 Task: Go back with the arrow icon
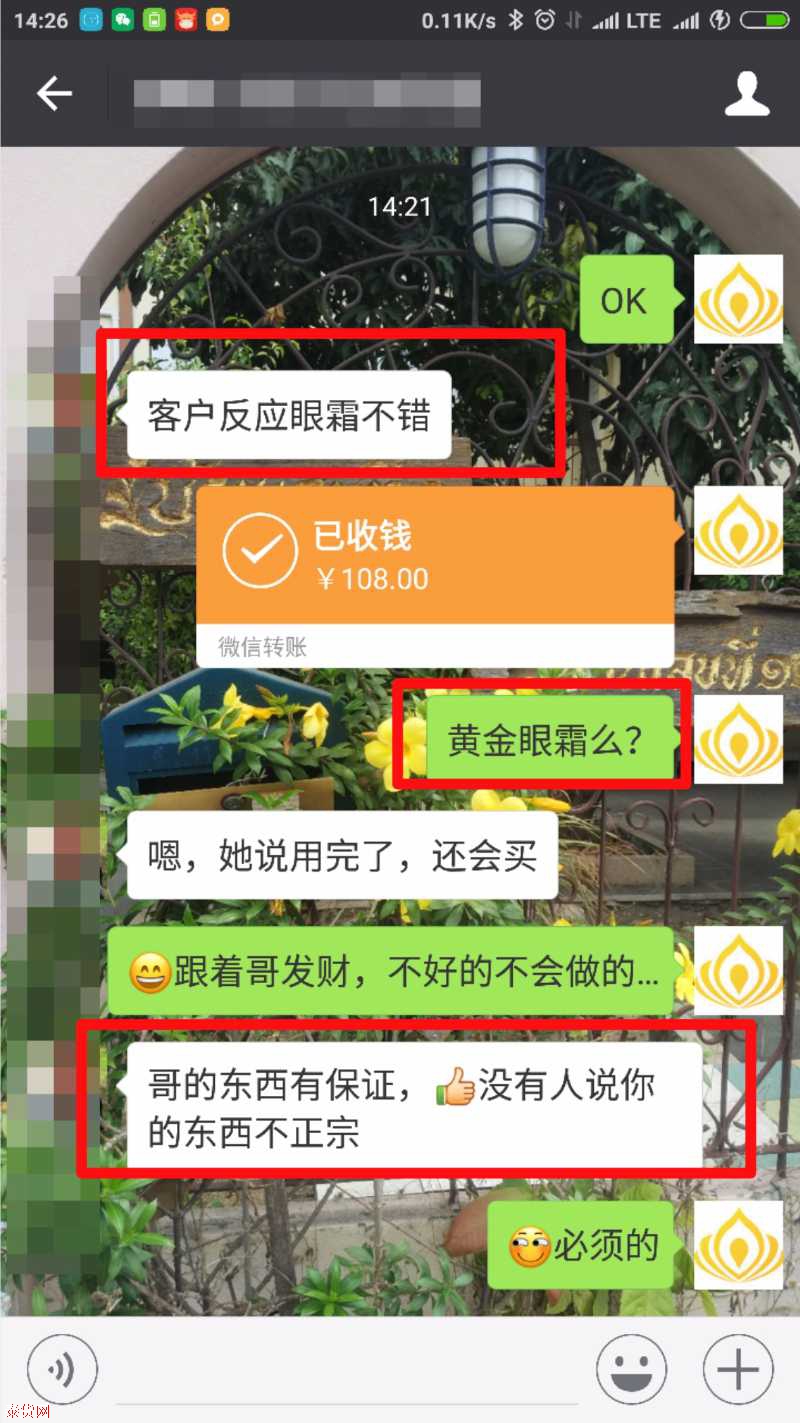(55, 94)
